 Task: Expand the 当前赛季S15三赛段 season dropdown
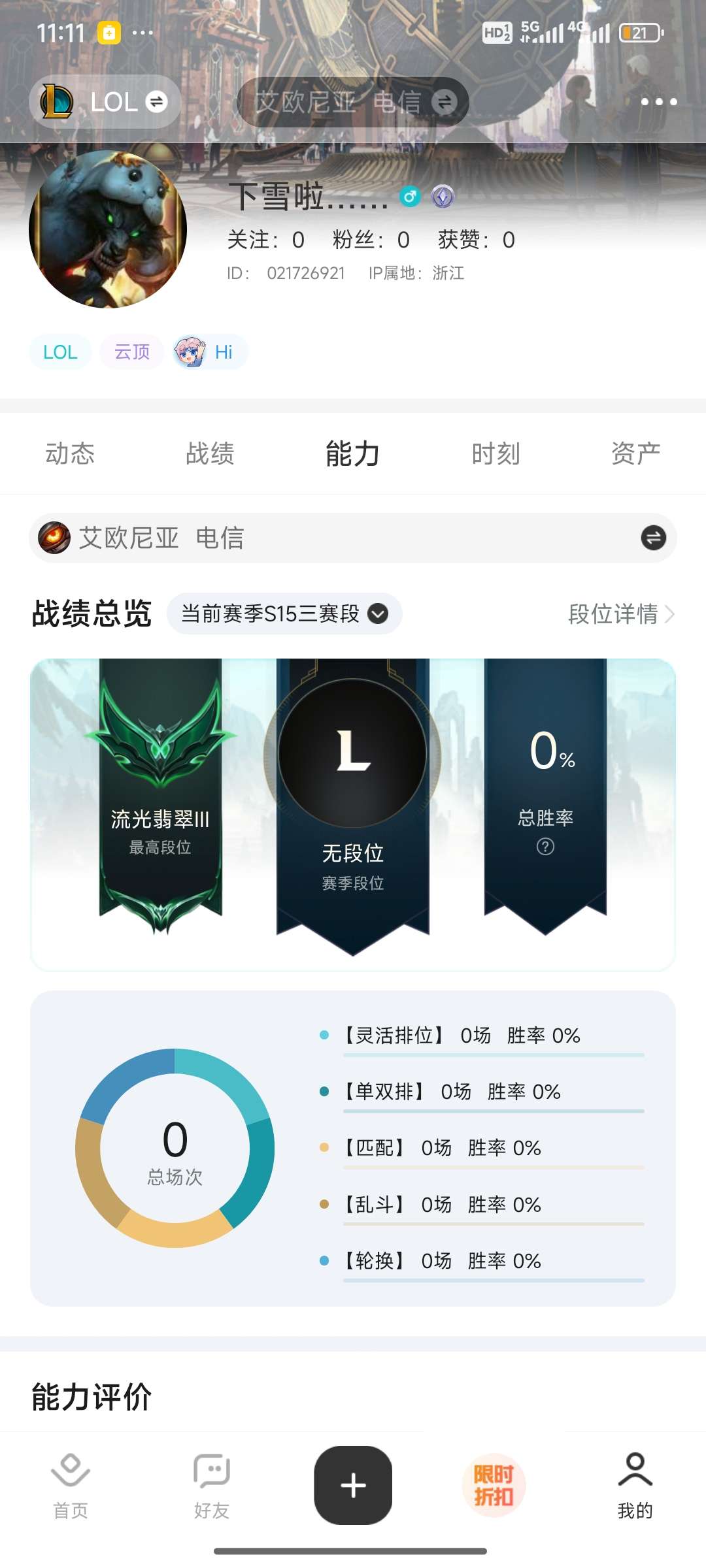(x=284, y=613)
